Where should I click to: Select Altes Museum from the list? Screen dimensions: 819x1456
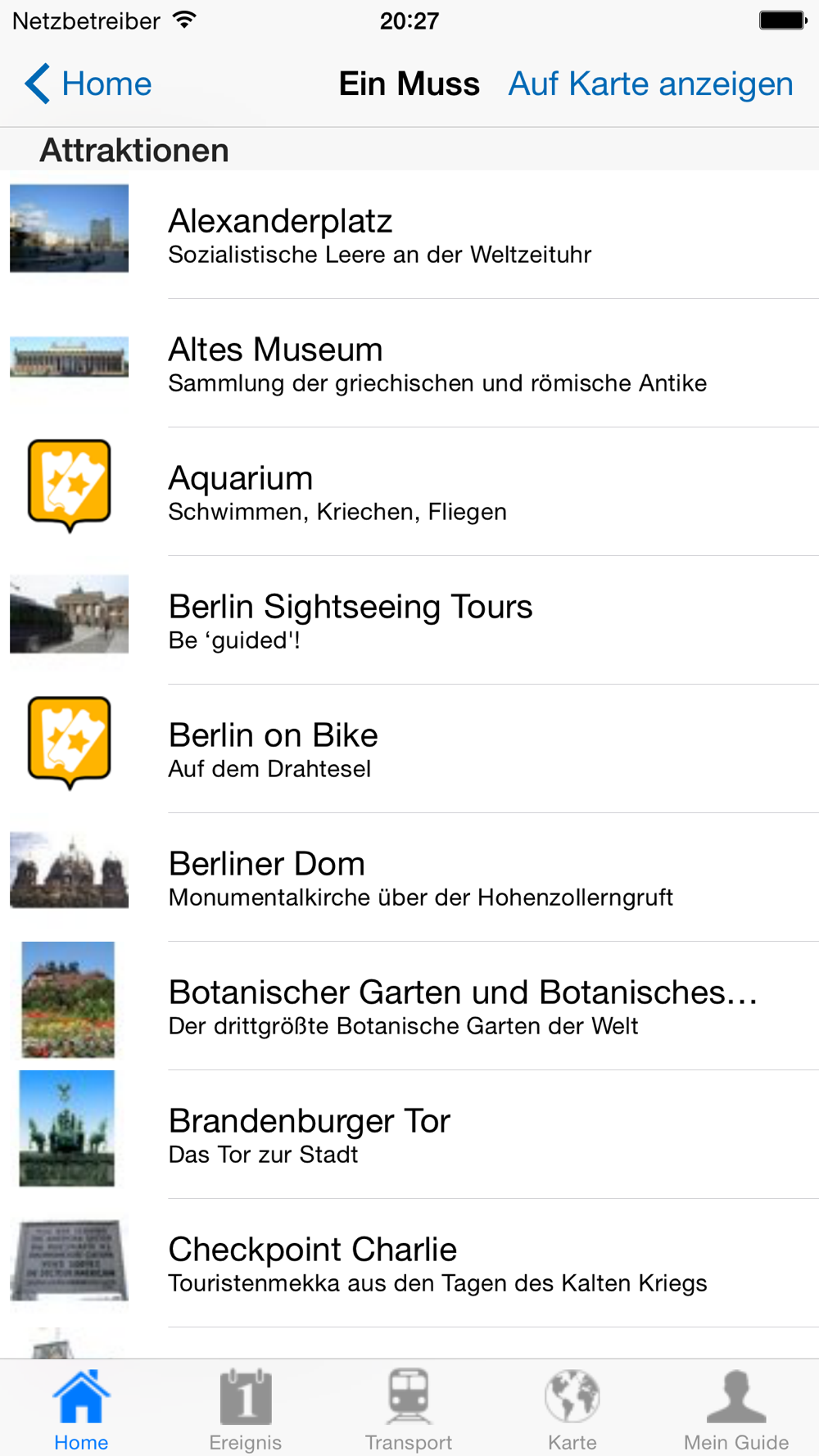(x=409, y=364)
